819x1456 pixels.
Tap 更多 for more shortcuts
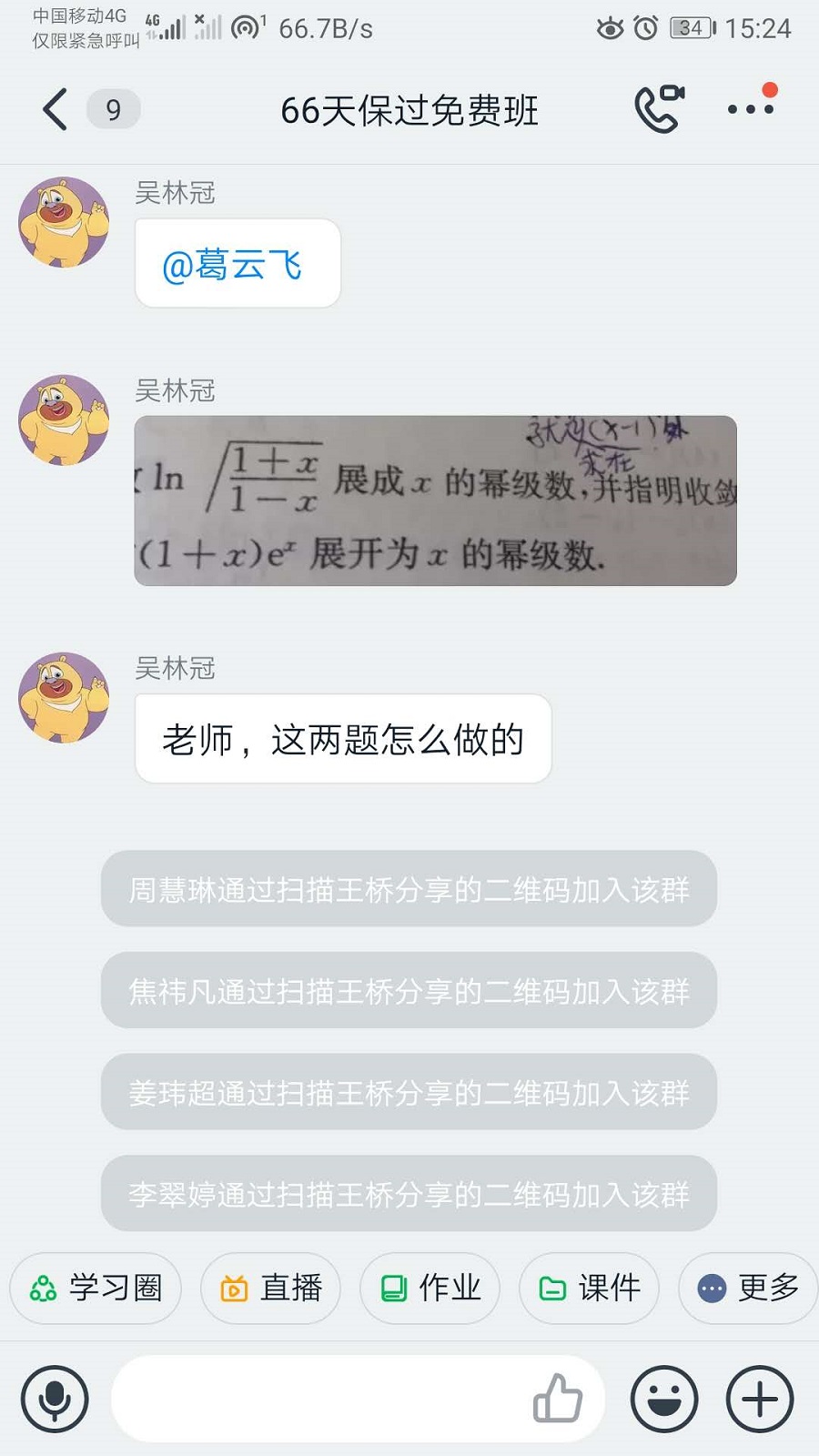748,1288
